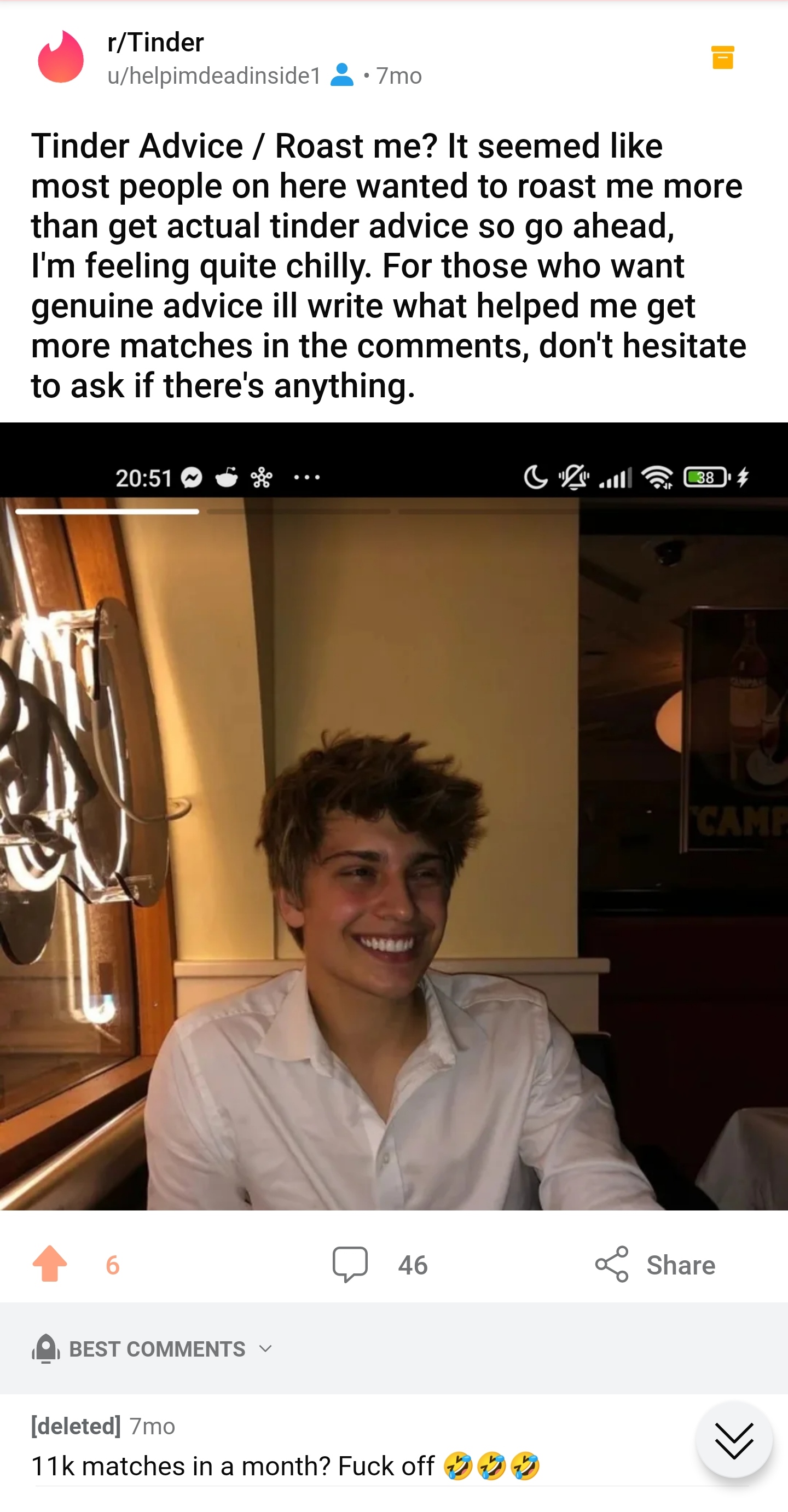Open the r/Tinder subreddit link
788x1512 pixels.
(155, 42)
